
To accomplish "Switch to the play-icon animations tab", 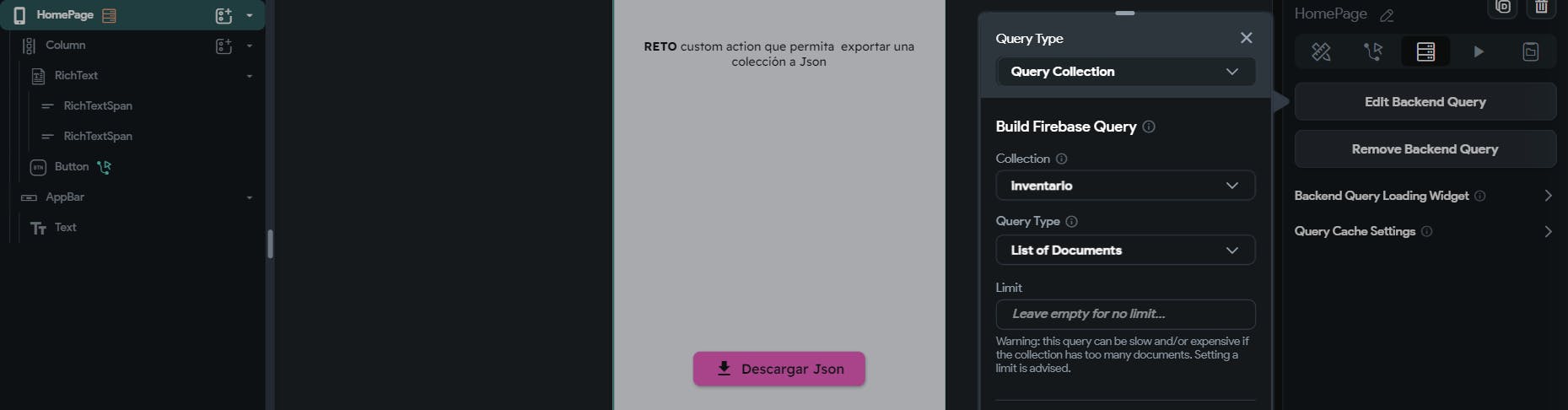I will (x=1478, y=51).
